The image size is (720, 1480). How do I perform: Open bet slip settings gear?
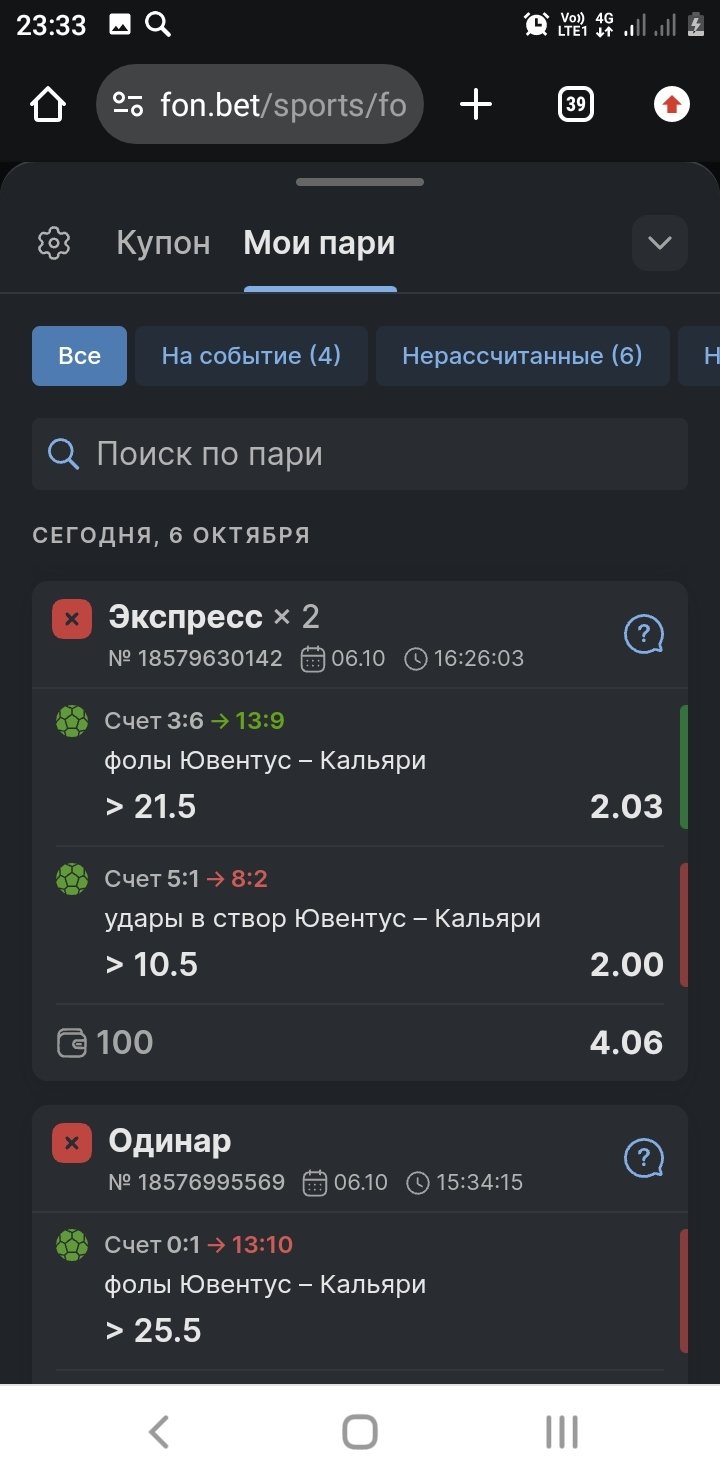(54, 243)
